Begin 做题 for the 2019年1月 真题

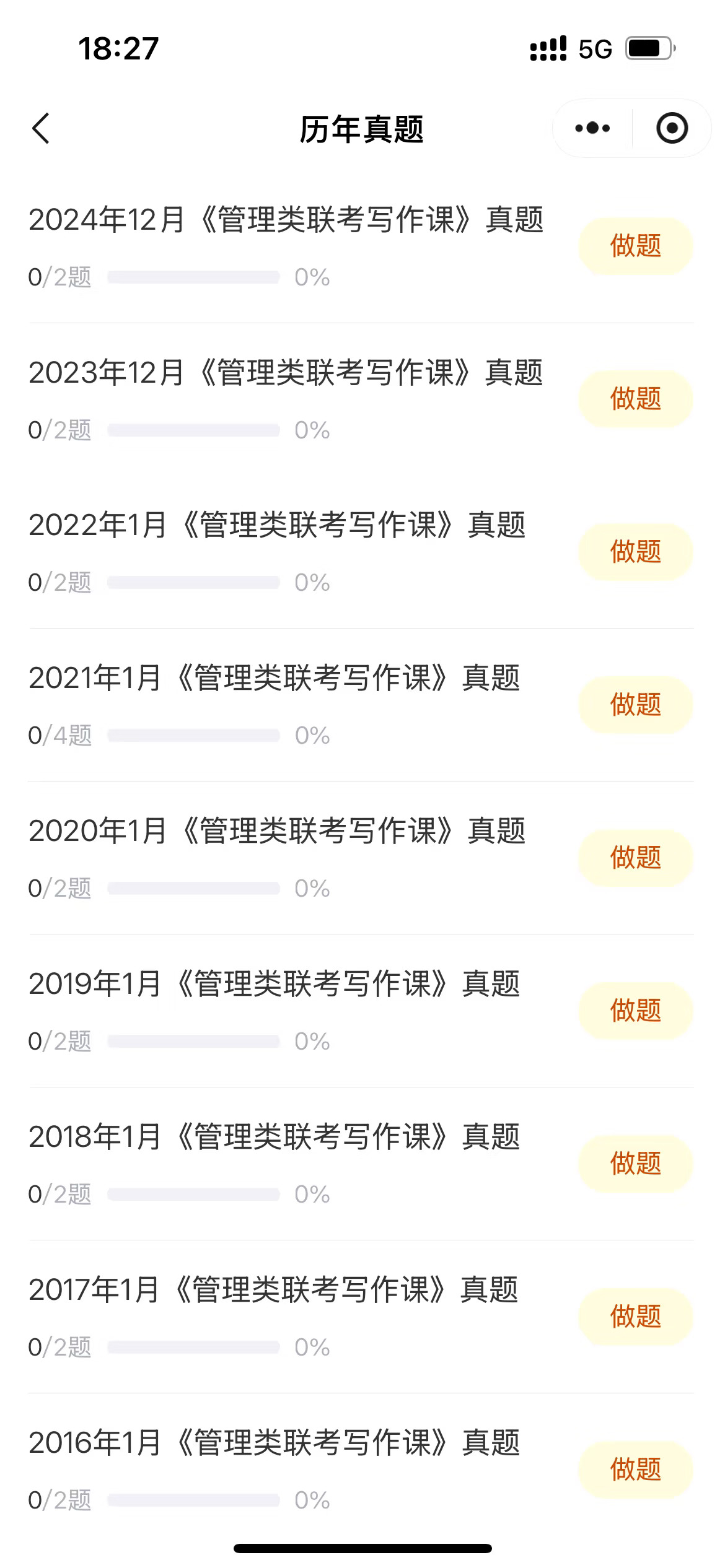tap(635, 1011)
